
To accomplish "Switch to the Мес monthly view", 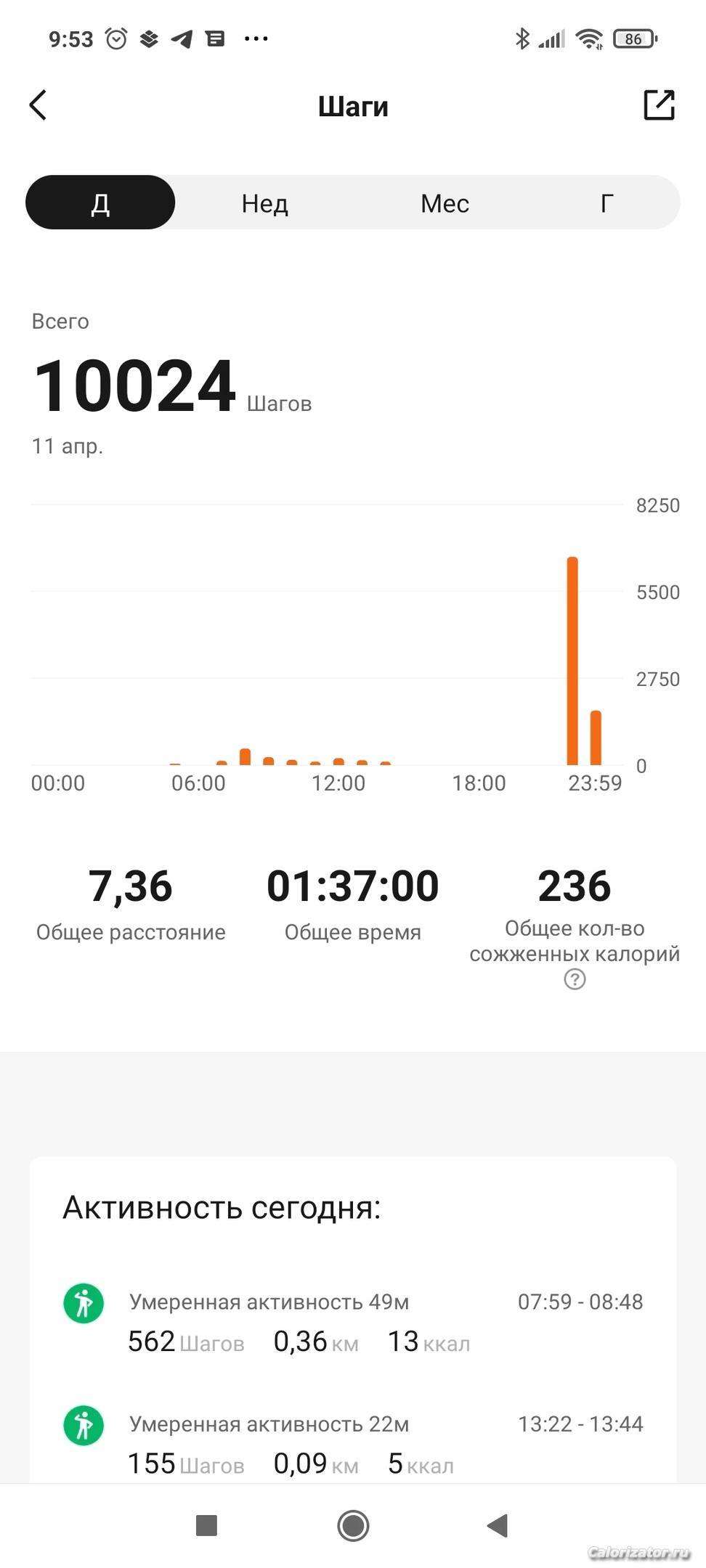I will 445,203.
